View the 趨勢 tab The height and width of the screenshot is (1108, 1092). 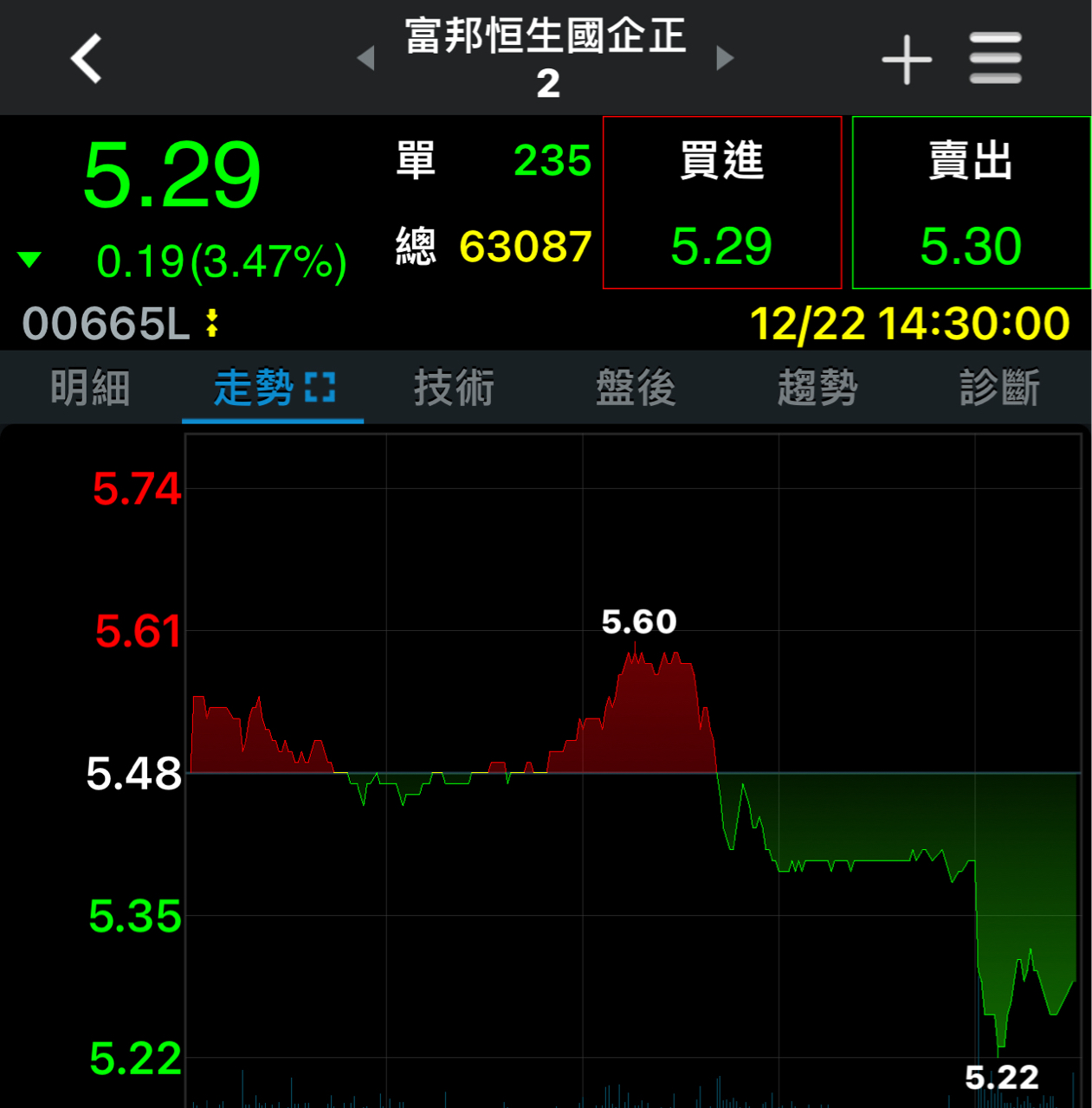817,387
